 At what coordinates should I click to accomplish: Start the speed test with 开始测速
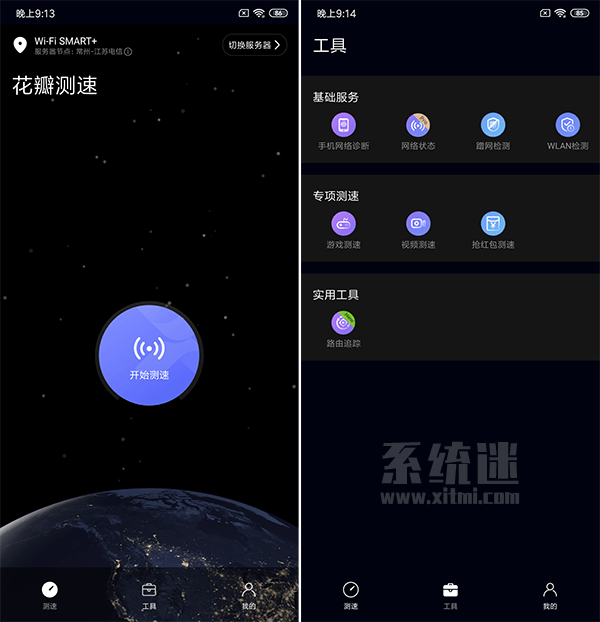(x=149, y=354)
